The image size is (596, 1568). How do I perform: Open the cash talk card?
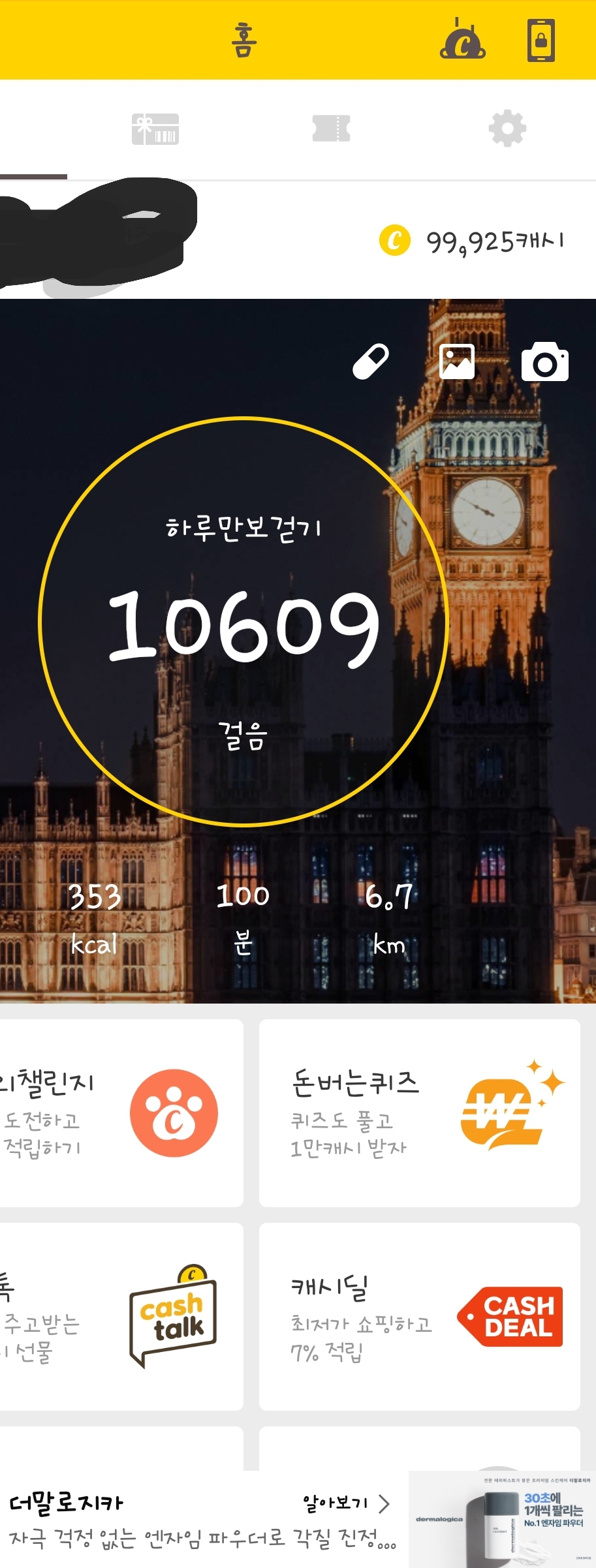coord(121,1316)
